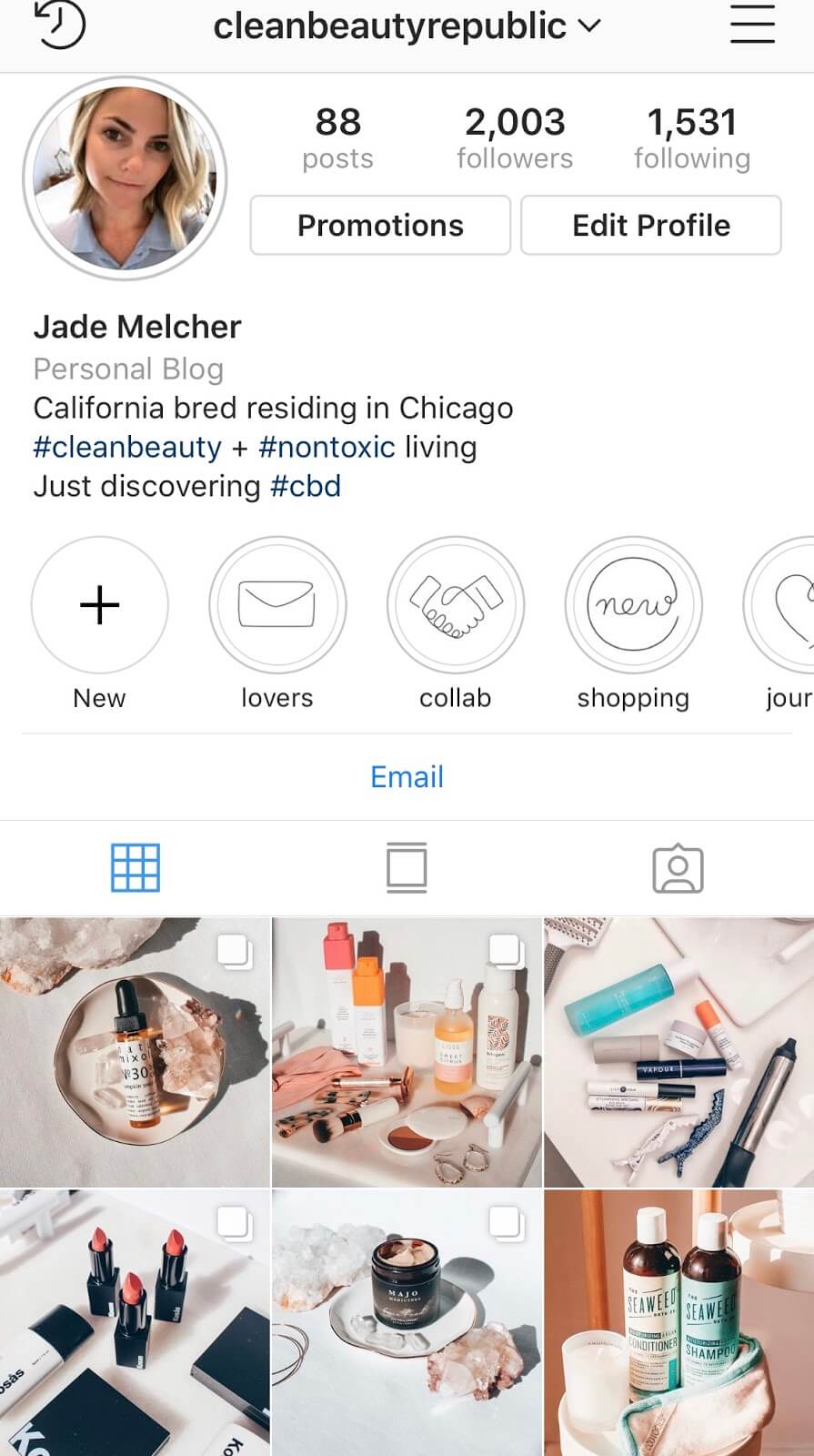The image size is (814, 1456).
Task: Add a New story highlight
Action: click(x=100, y=605)
